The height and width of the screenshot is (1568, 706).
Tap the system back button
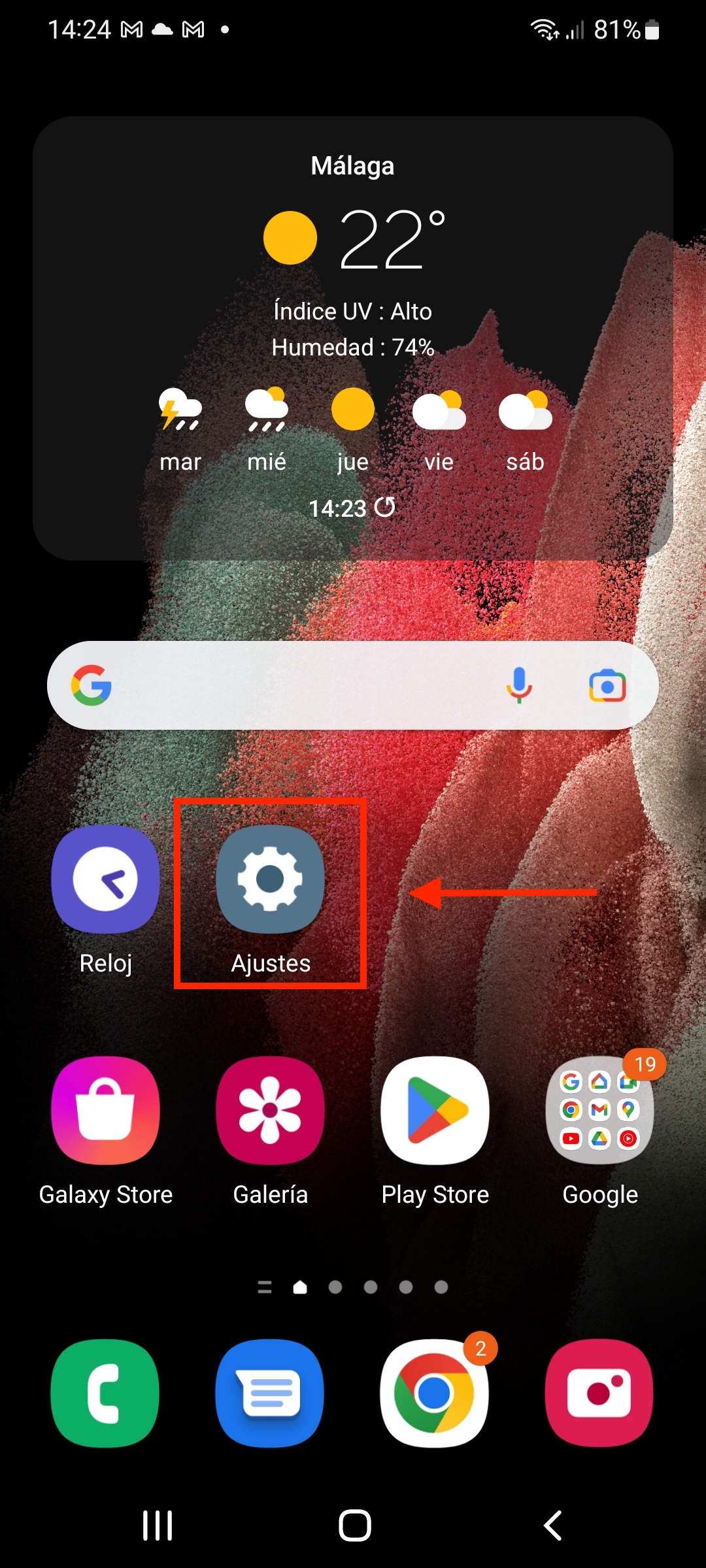[x=553, y=1526]
